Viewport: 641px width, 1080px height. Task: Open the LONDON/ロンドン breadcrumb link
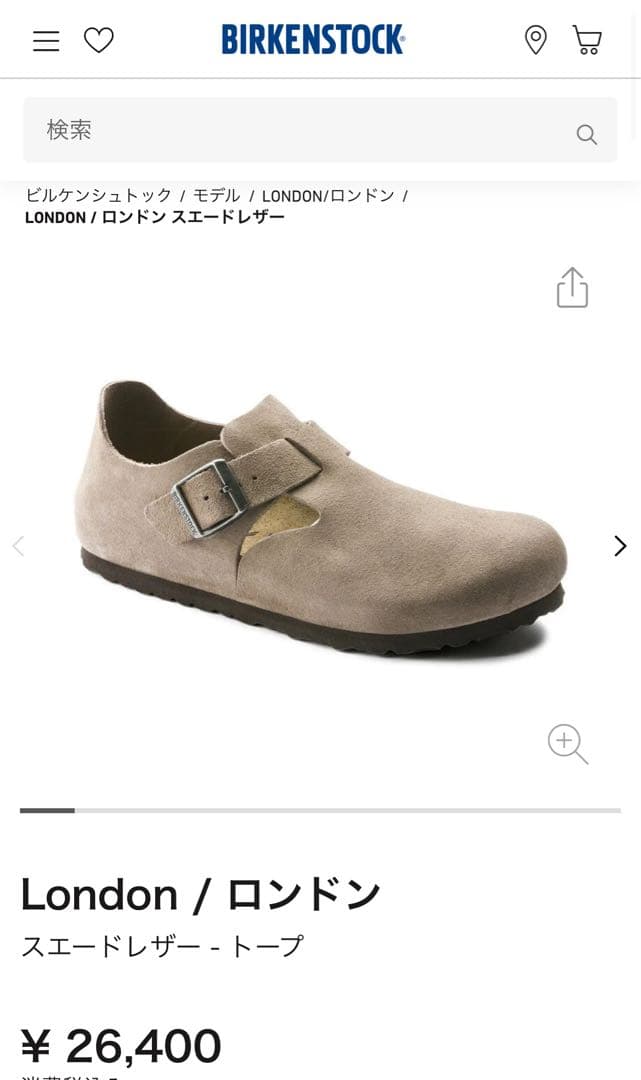(x=328, y=196)
